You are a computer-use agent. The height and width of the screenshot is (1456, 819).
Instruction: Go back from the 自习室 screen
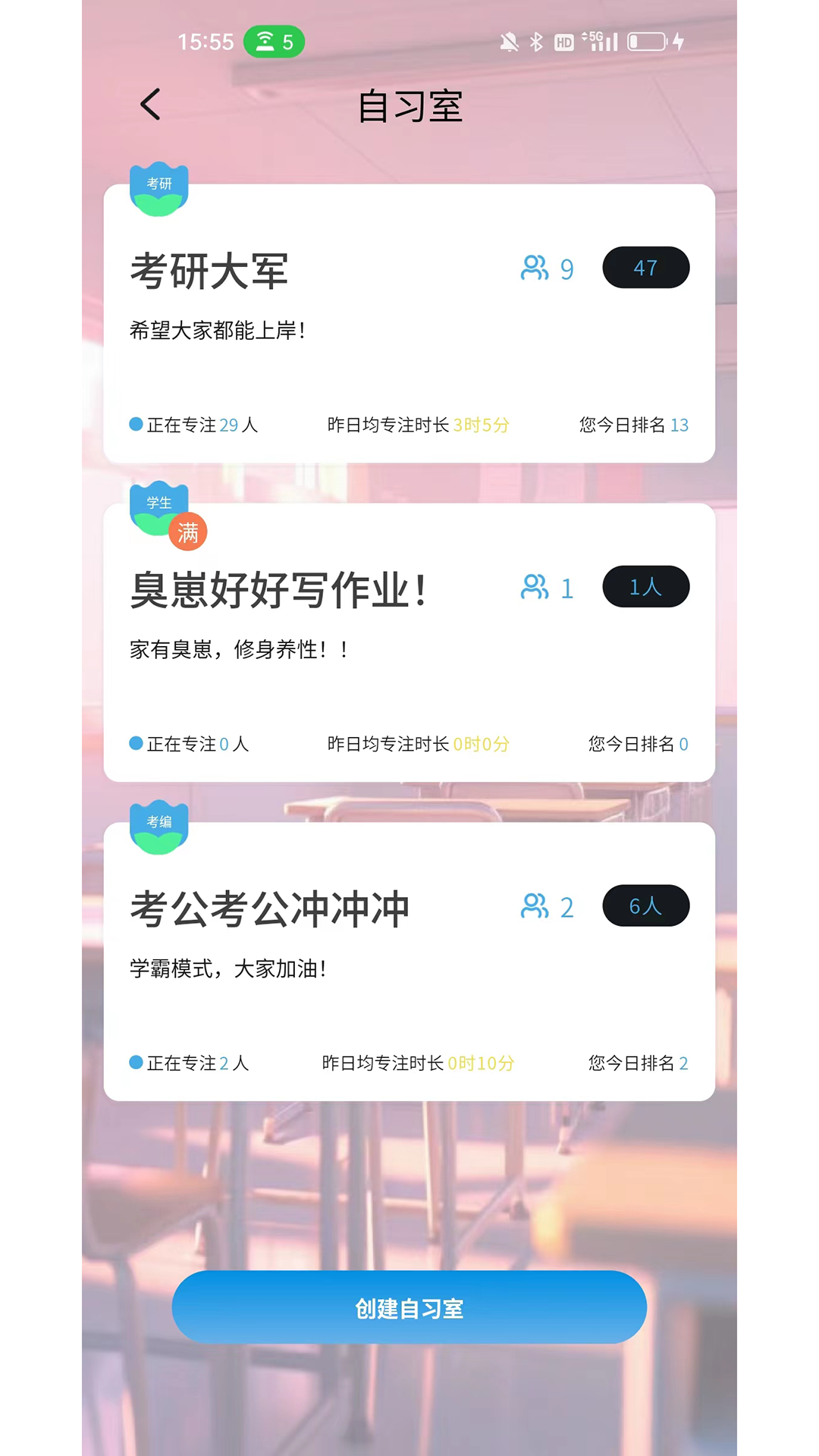[x=151, y=105]
